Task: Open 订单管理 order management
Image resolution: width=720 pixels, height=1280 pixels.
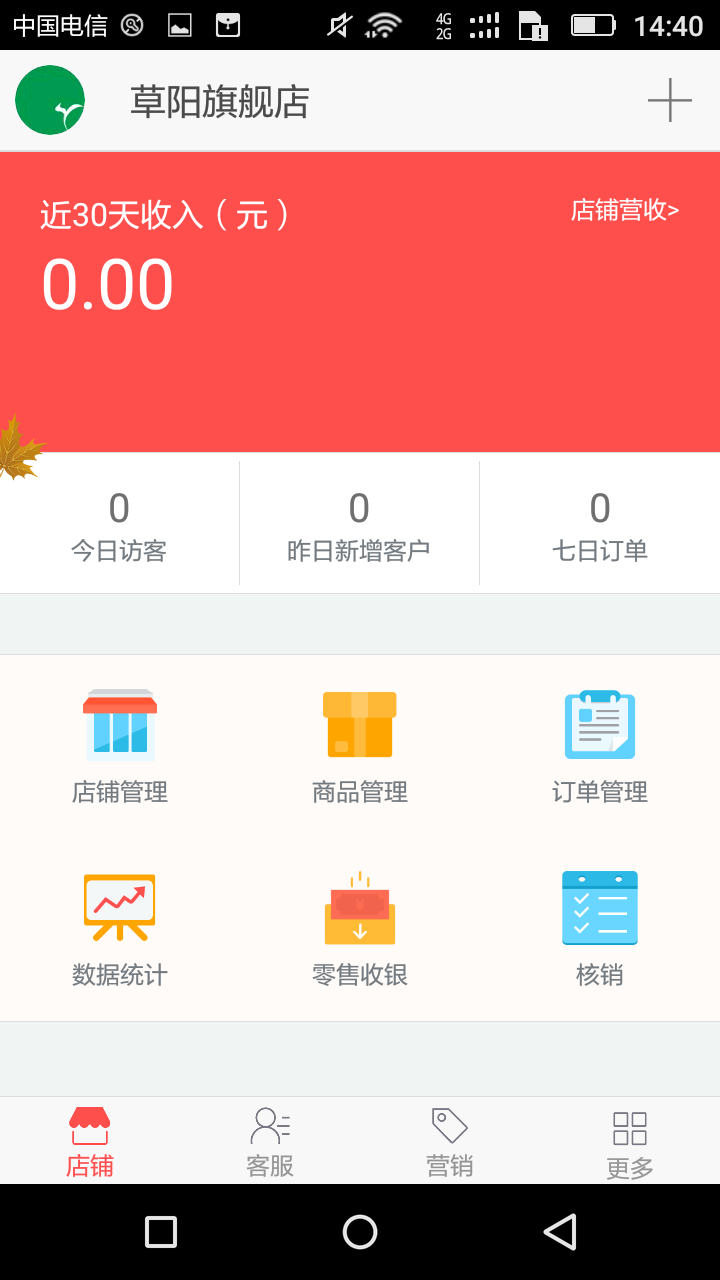Action: [x=600, y=746]
